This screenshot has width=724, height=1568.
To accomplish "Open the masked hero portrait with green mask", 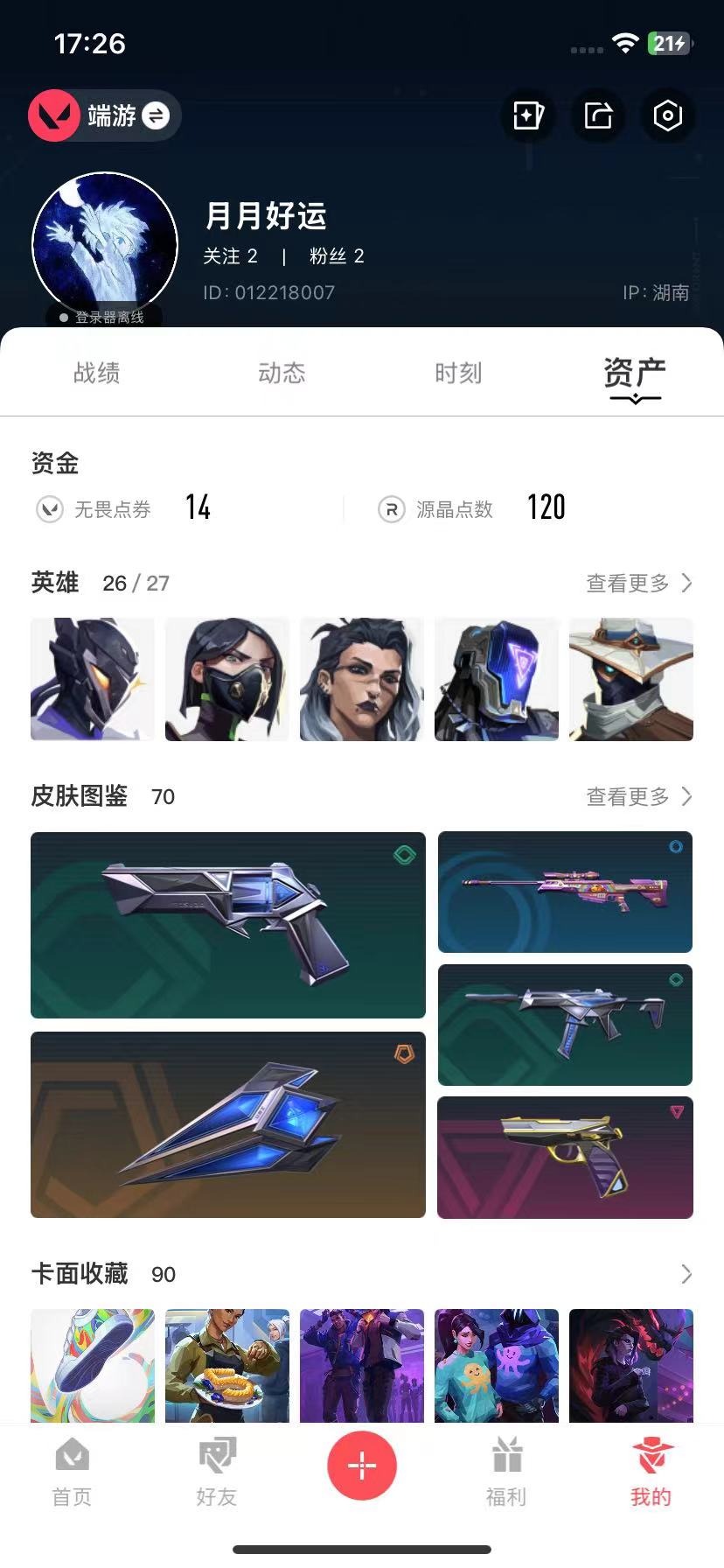I will pos(227,679).
